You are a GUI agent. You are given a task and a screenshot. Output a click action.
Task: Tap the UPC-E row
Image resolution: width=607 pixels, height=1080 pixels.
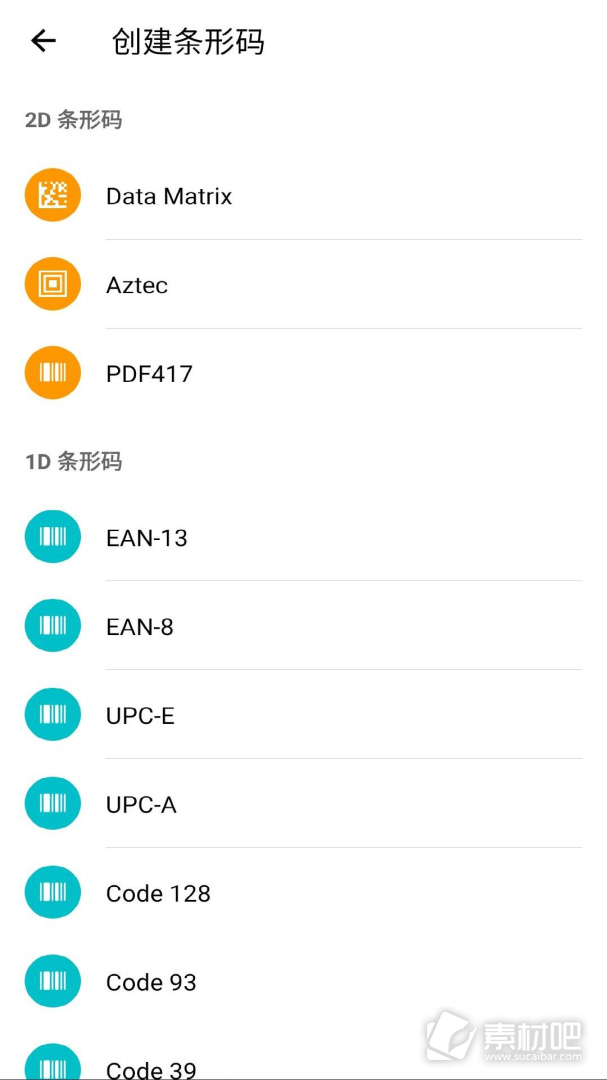(303, 714)
